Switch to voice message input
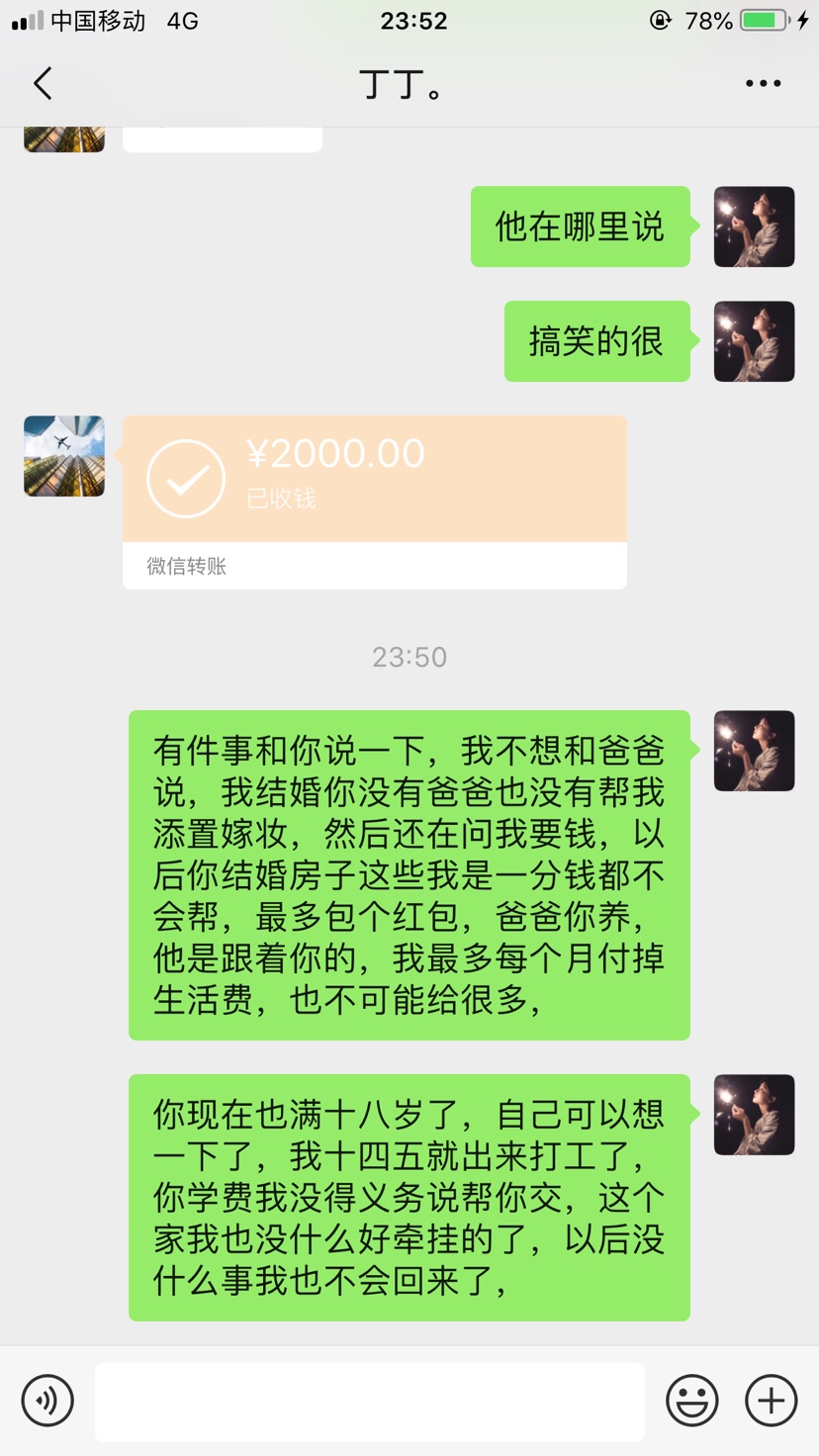The height and width of the screenshot is (1456, 819). pyautogui.click(x=47, y=1401)
